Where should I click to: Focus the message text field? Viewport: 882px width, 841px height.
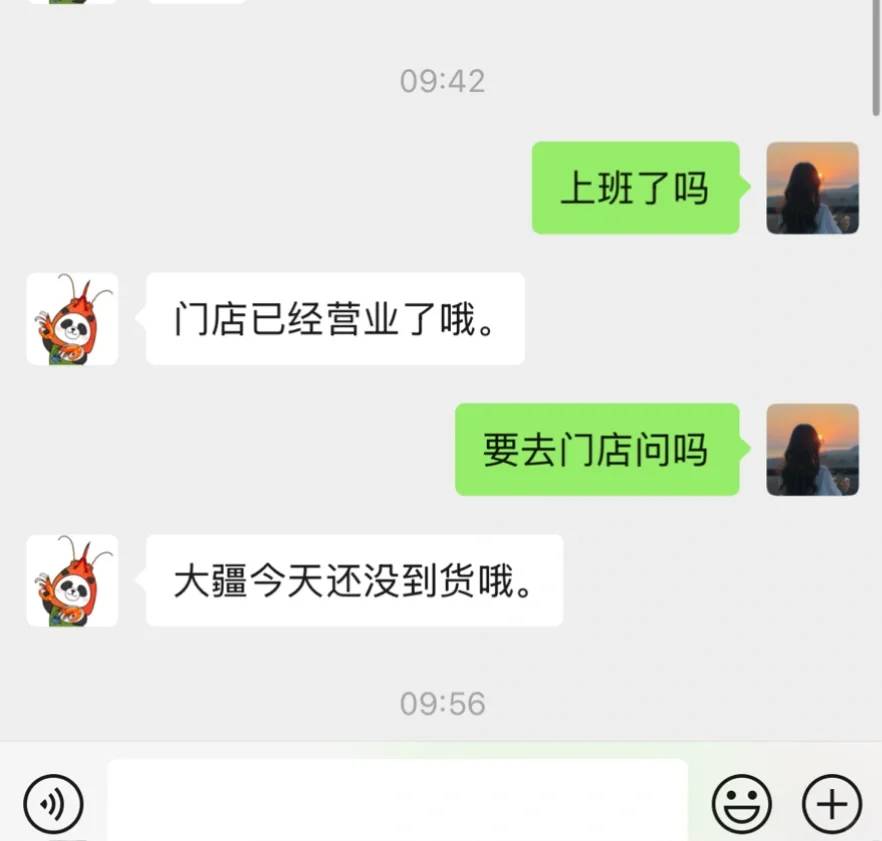[397, 802]
